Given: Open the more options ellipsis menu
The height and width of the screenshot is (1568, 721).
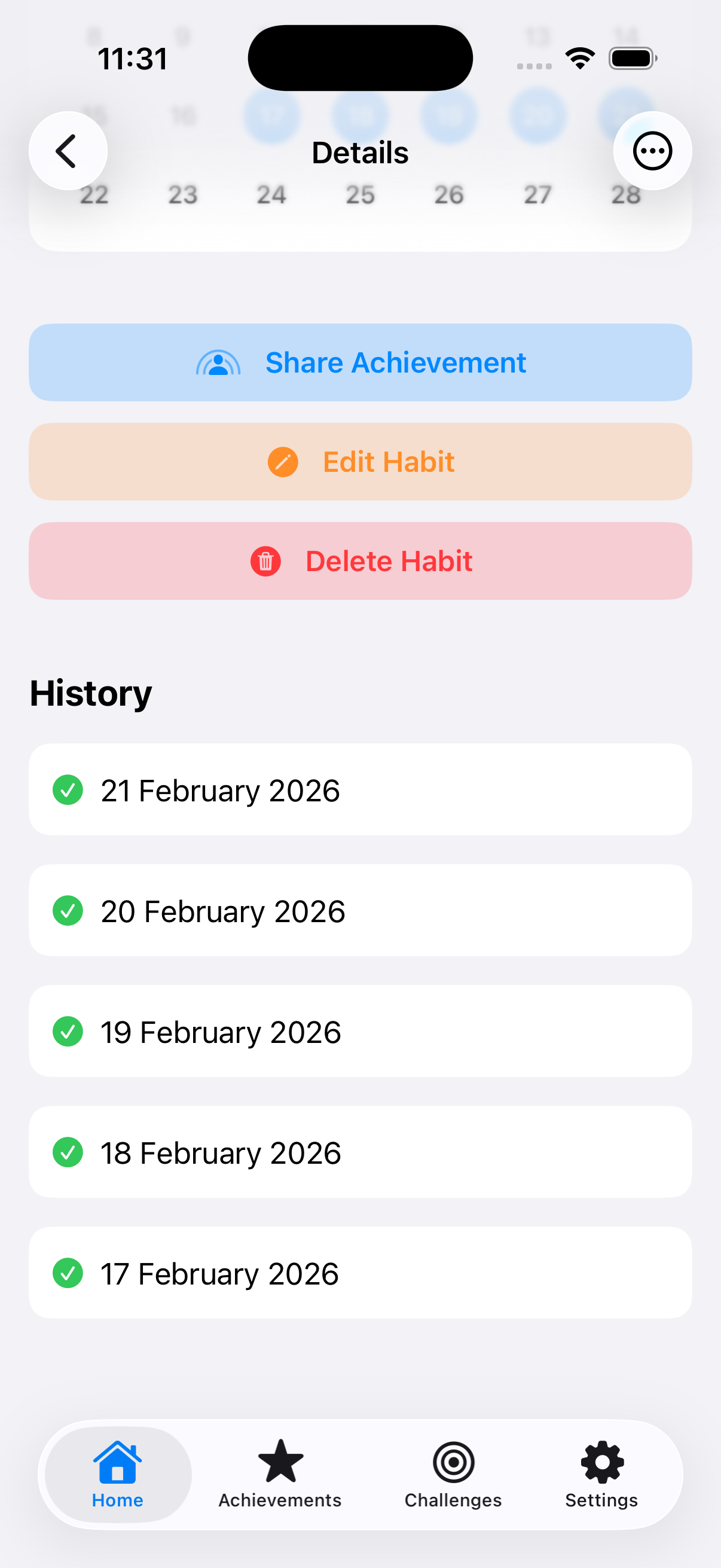Looking at the screenshot, I should (x=652, y=151).
